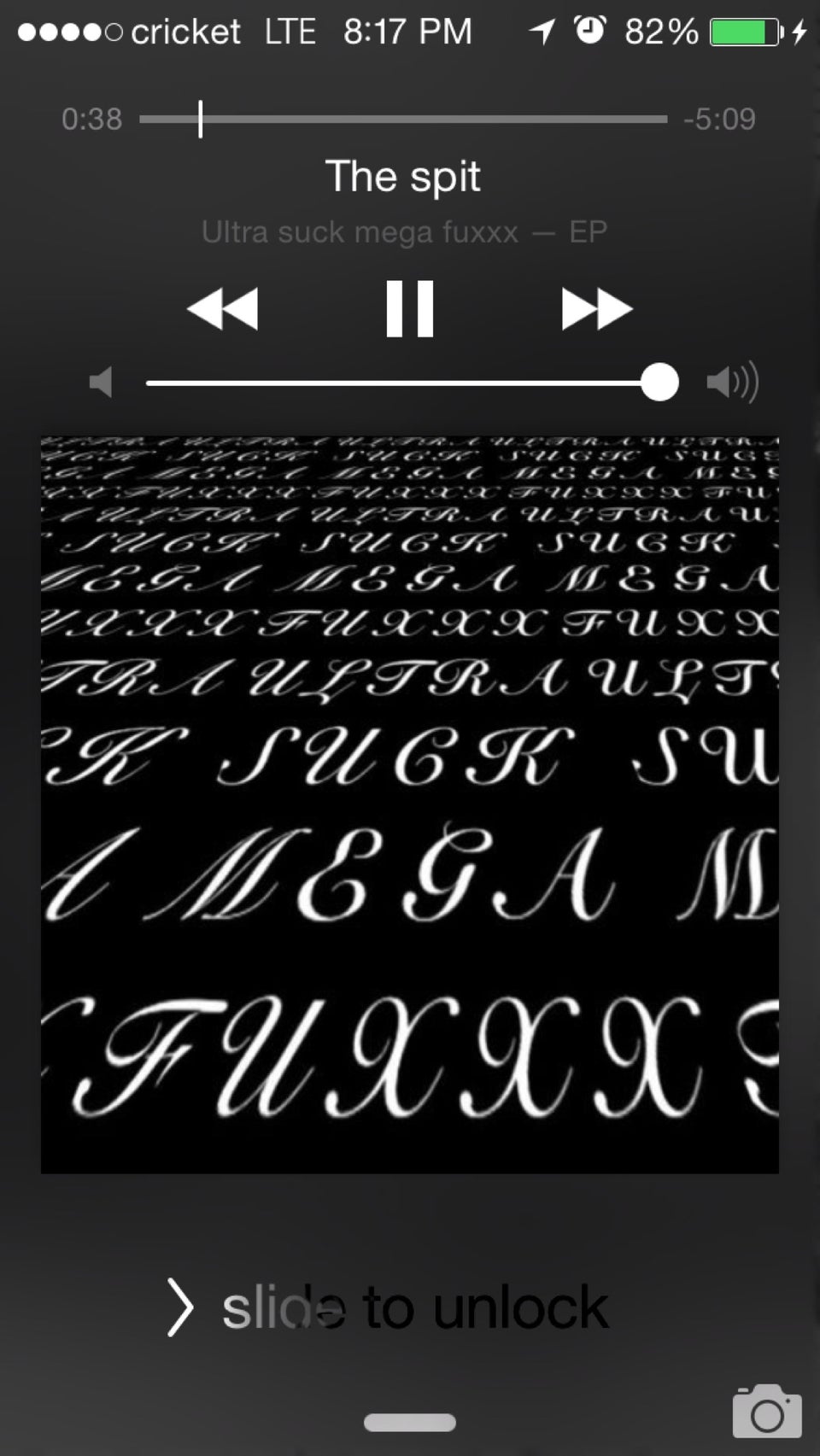Tap the lock screen camera icon
The width and height of the screenshot is (820, 1456).
coord(766,1411)
